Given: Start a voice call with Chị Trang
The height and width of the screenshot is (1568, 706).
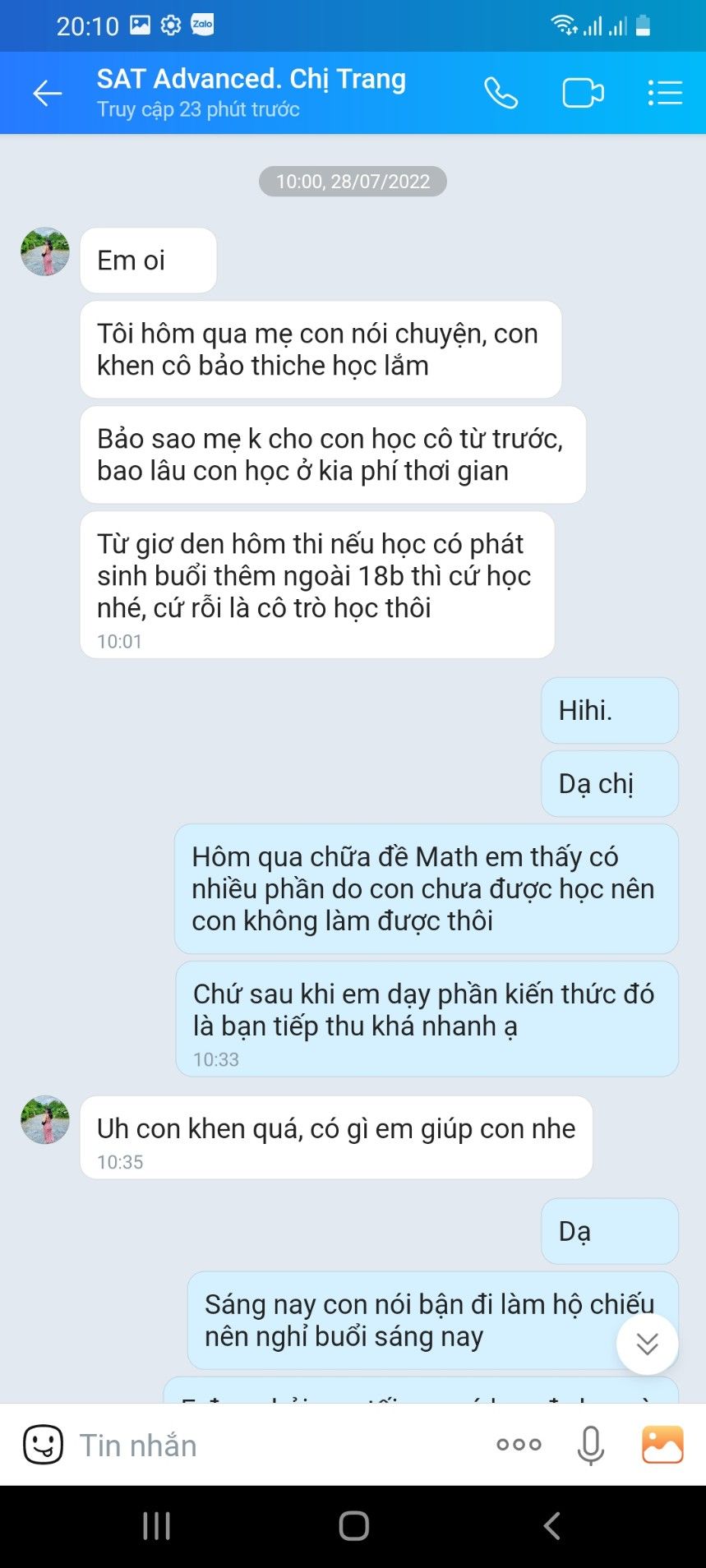Looking at the screenshot, I should [501, 93].
